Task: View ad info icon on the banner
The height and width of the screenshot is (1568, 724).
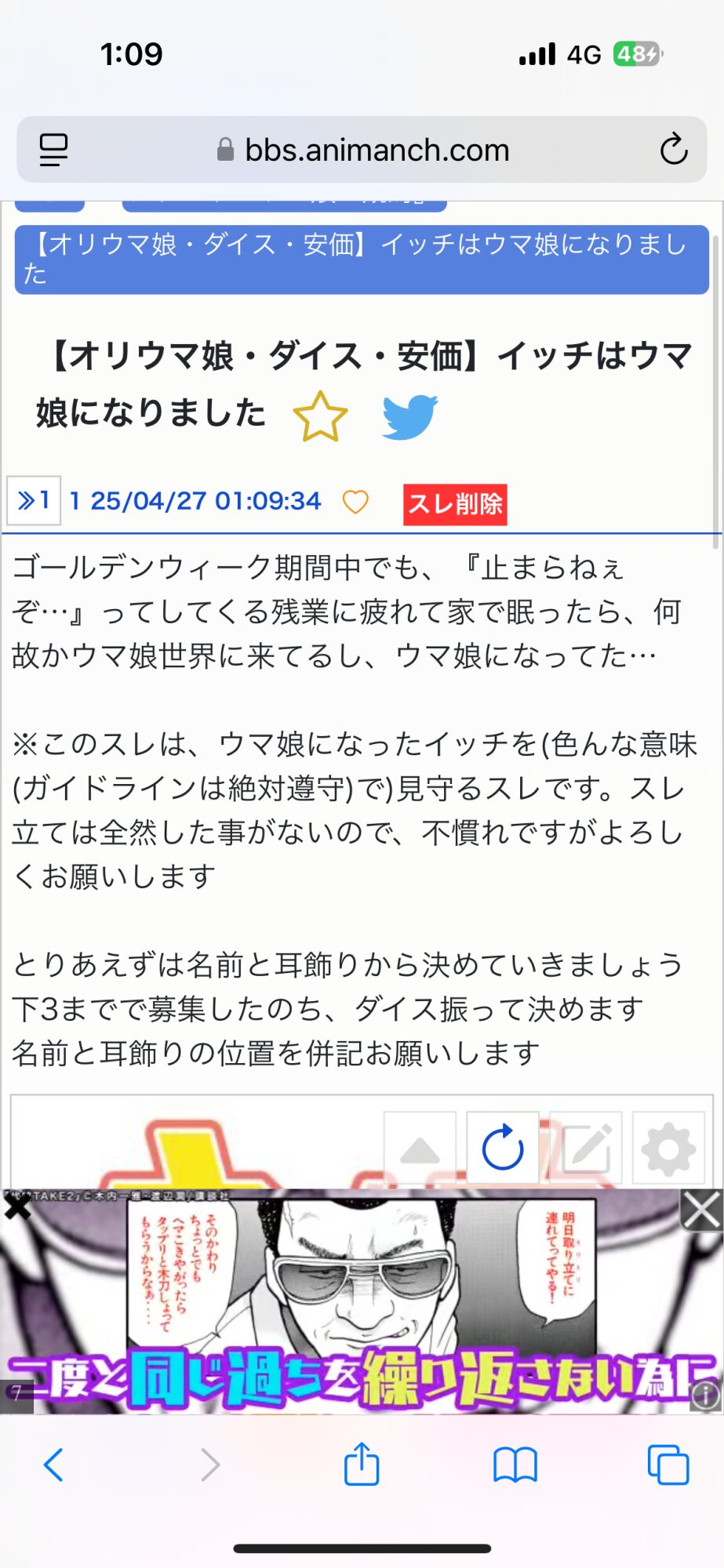Action: click(x=706, y=1396)
